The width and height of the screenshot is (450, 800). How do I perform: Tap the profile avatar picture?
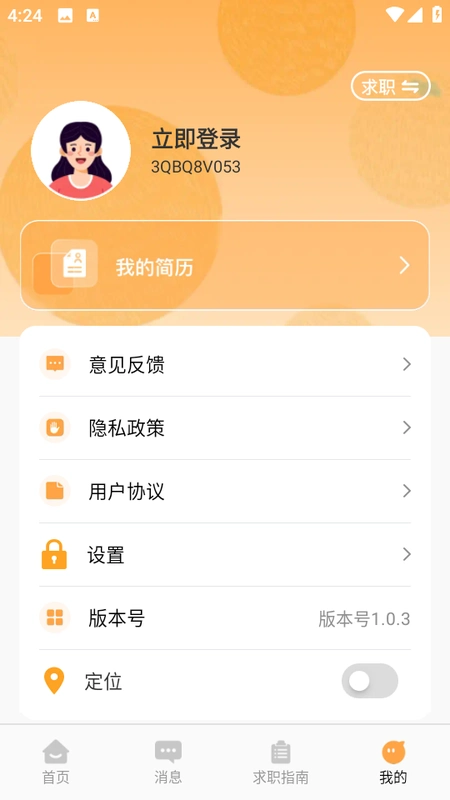click(81, 151)
